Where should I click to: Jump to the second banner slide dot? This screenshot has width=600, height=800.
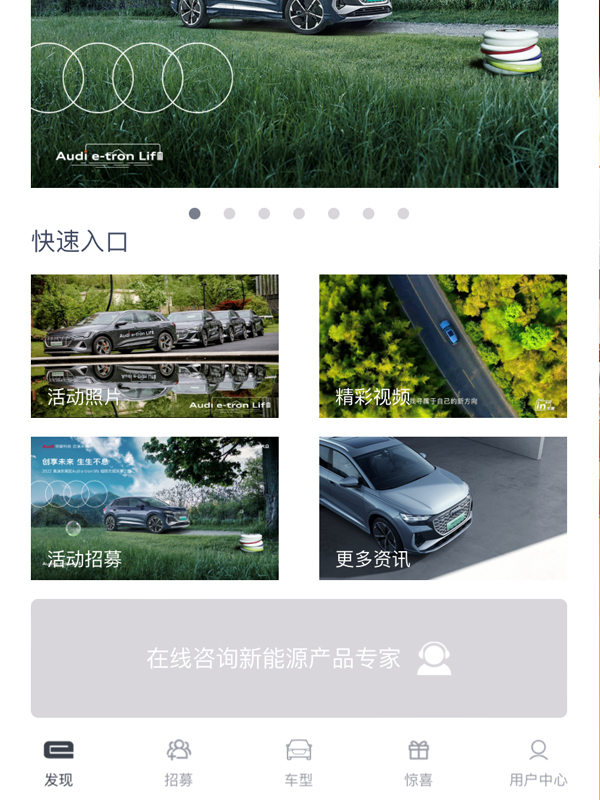tap(229, 213)
